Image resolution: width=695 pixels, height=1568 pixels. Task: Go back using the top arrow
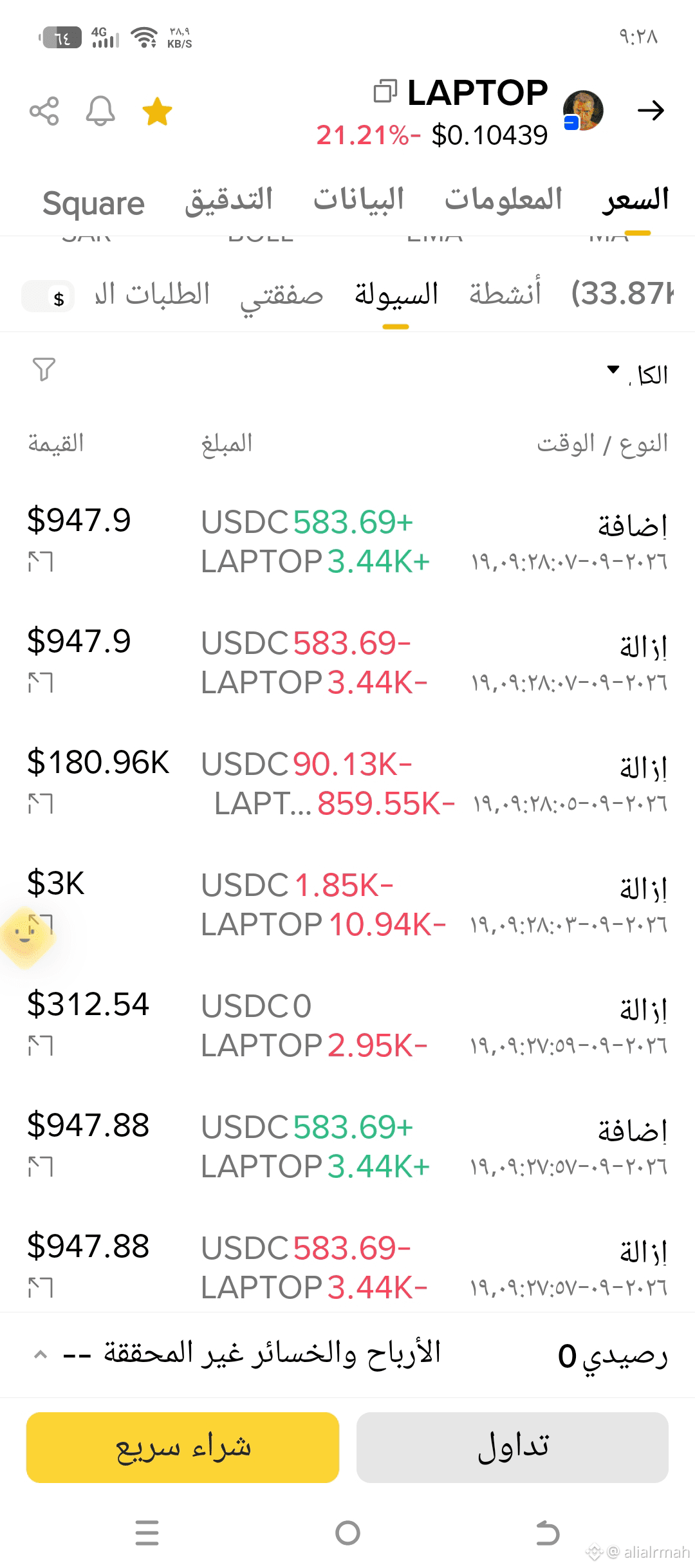pyautogui.click(x=651, y=111)
